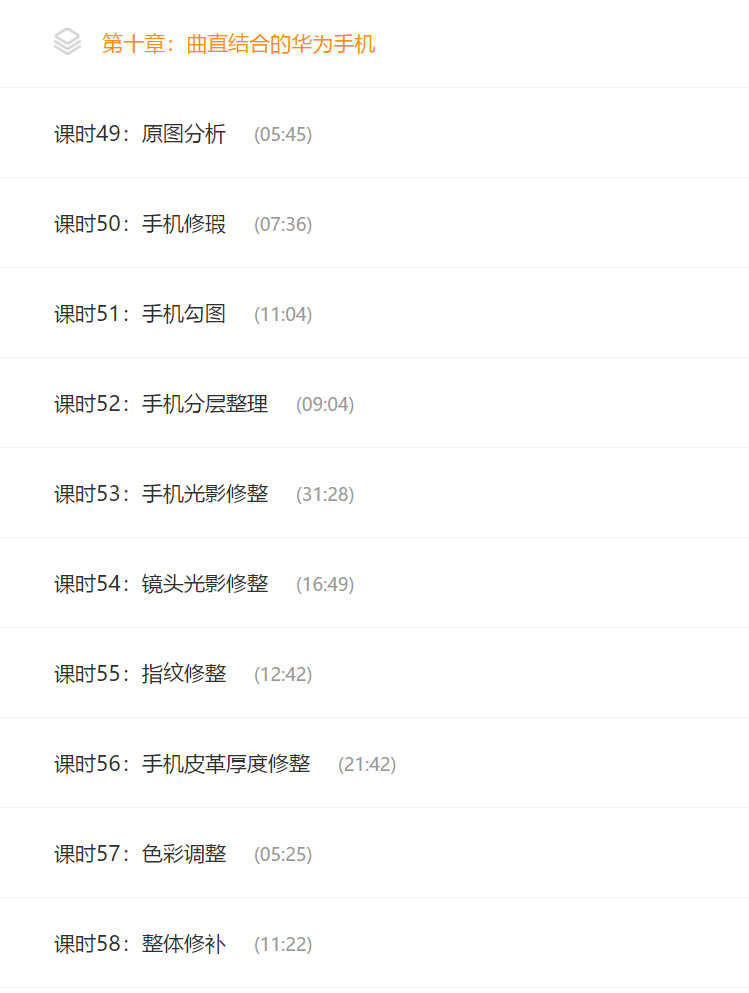The height and width of the screenshot is (993, 749).
Task: Open lesson 55 指纹修整
Action: coord(140,674)
